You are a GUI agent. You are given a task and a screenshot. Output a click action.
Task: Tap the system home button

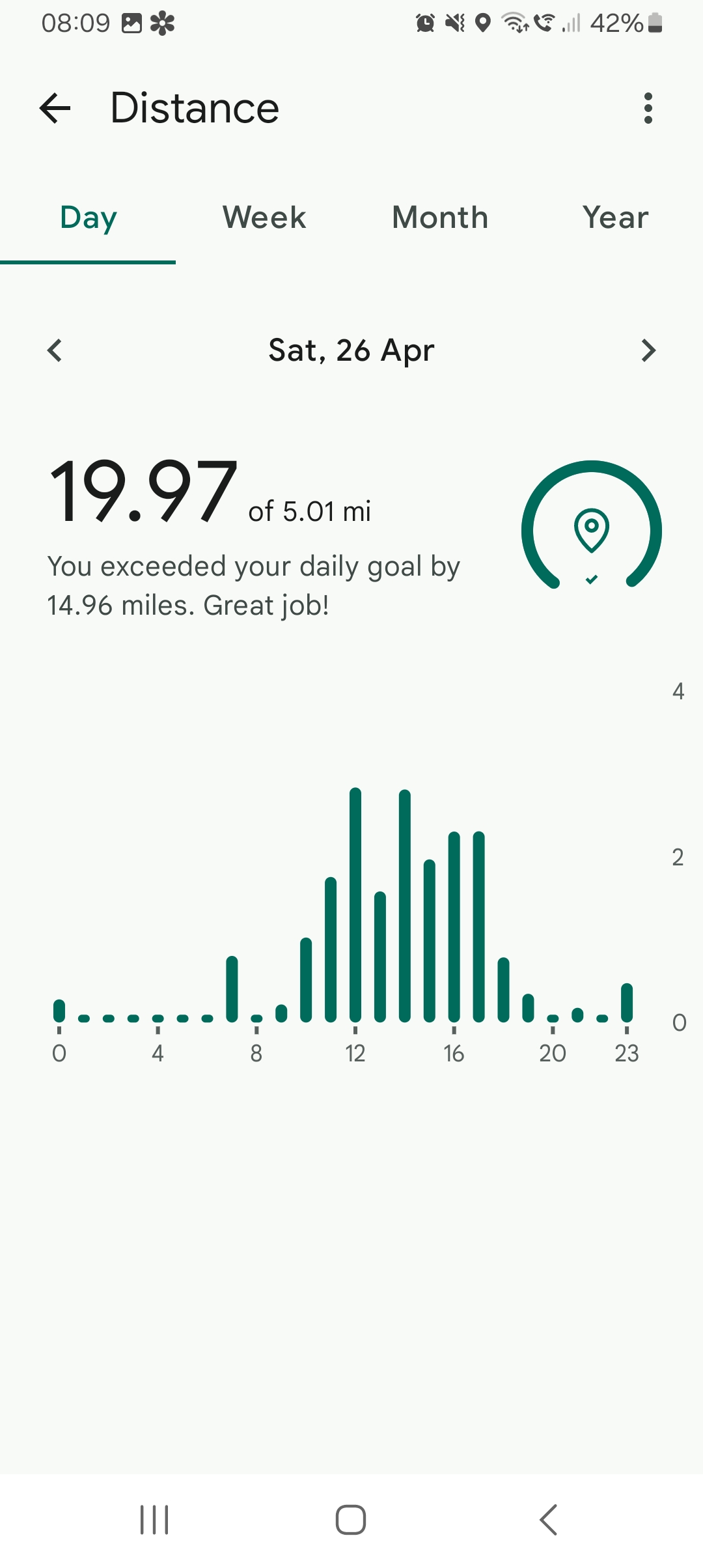(351, 1520)
